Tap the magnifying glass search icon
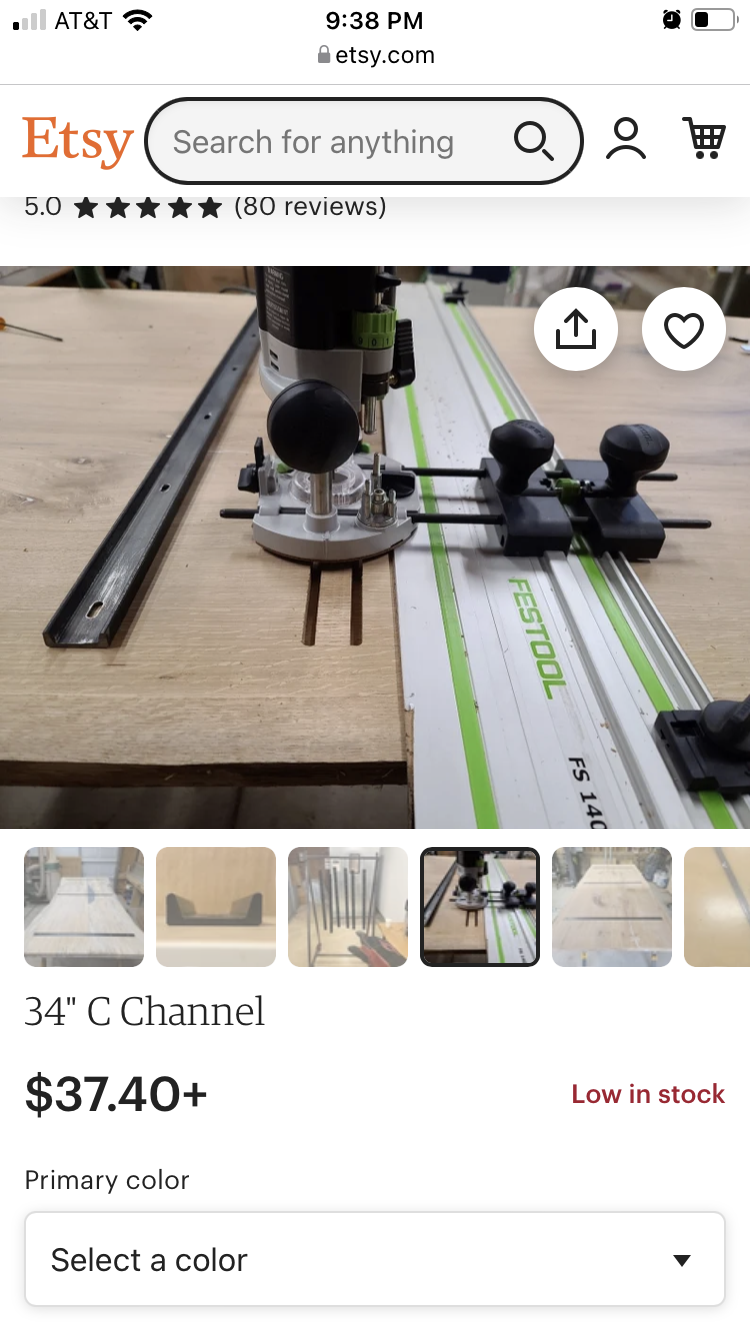Screen dimensions: 750x1334 tap(534, 142)
